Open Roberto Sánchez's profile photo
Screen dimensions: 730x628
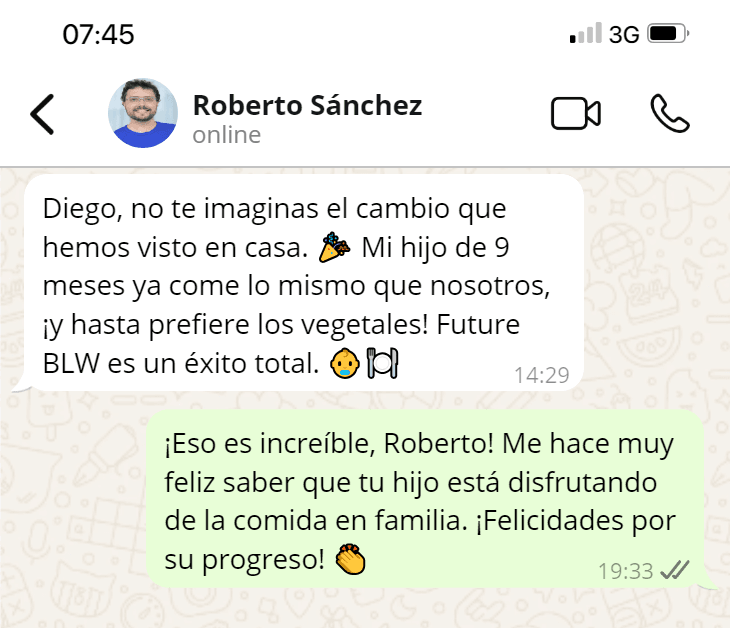tap(143, 113)
